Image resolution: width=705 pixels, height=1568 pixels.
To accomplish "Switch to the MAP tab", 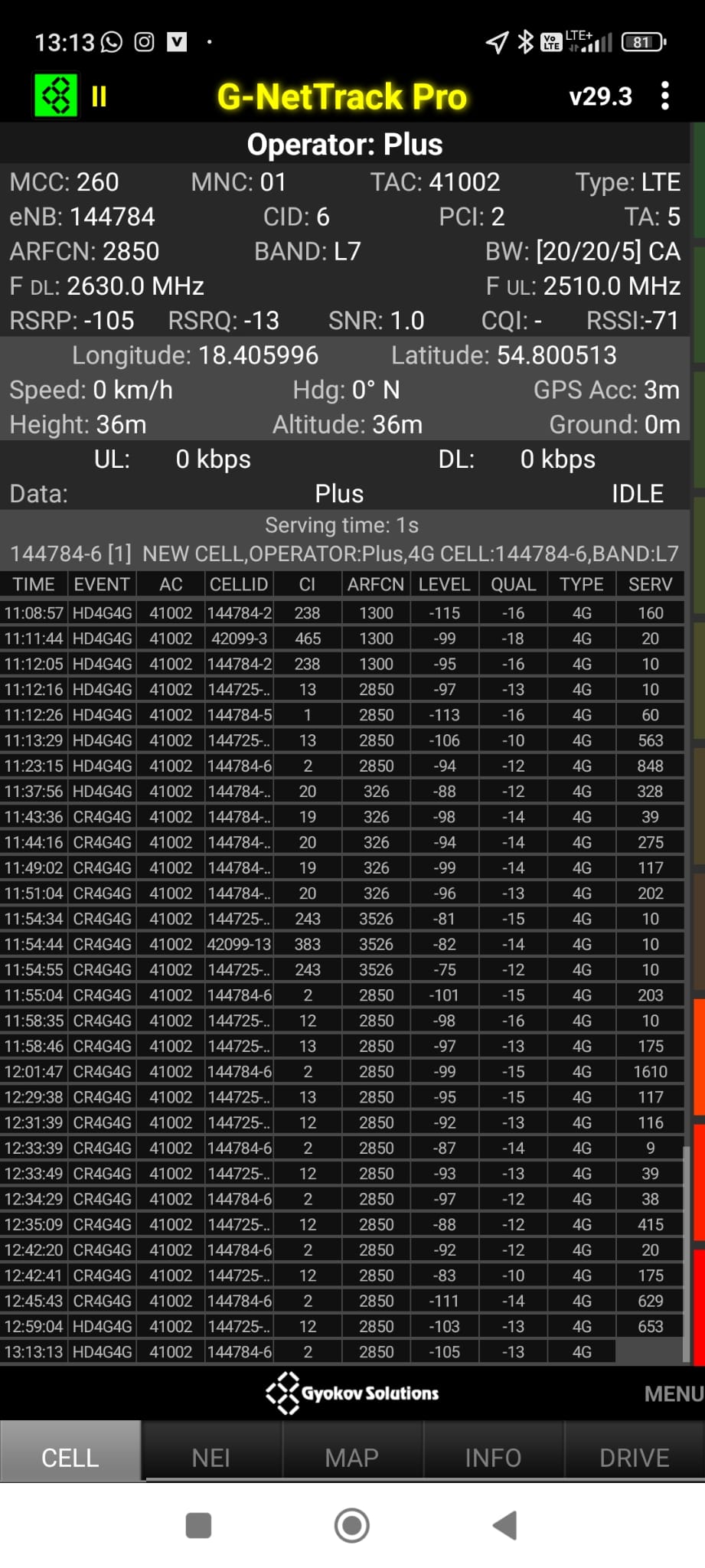I will tap(352, 1457).
